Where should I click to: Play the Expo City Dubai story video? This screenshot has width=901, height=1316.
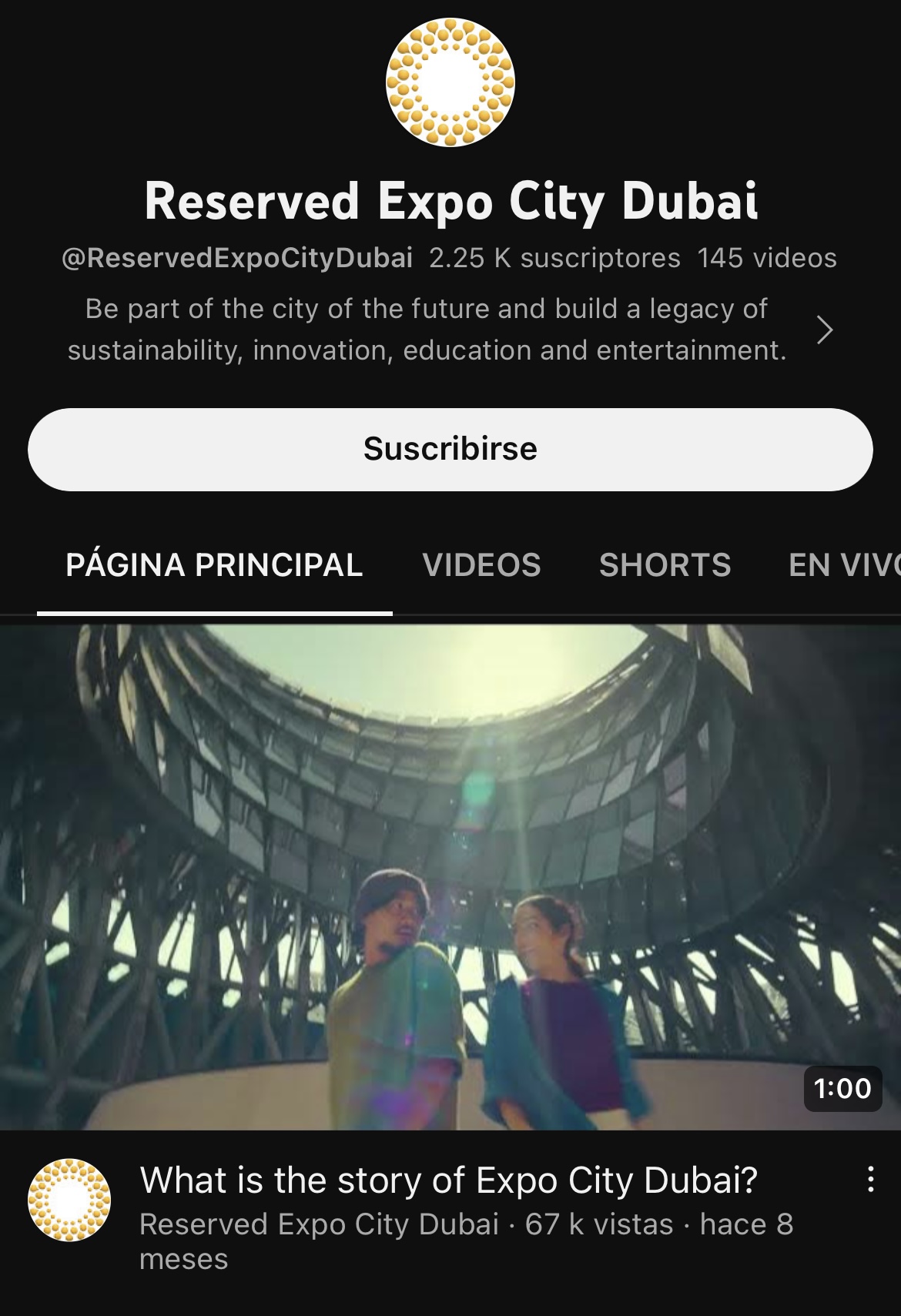coord(450,876)
